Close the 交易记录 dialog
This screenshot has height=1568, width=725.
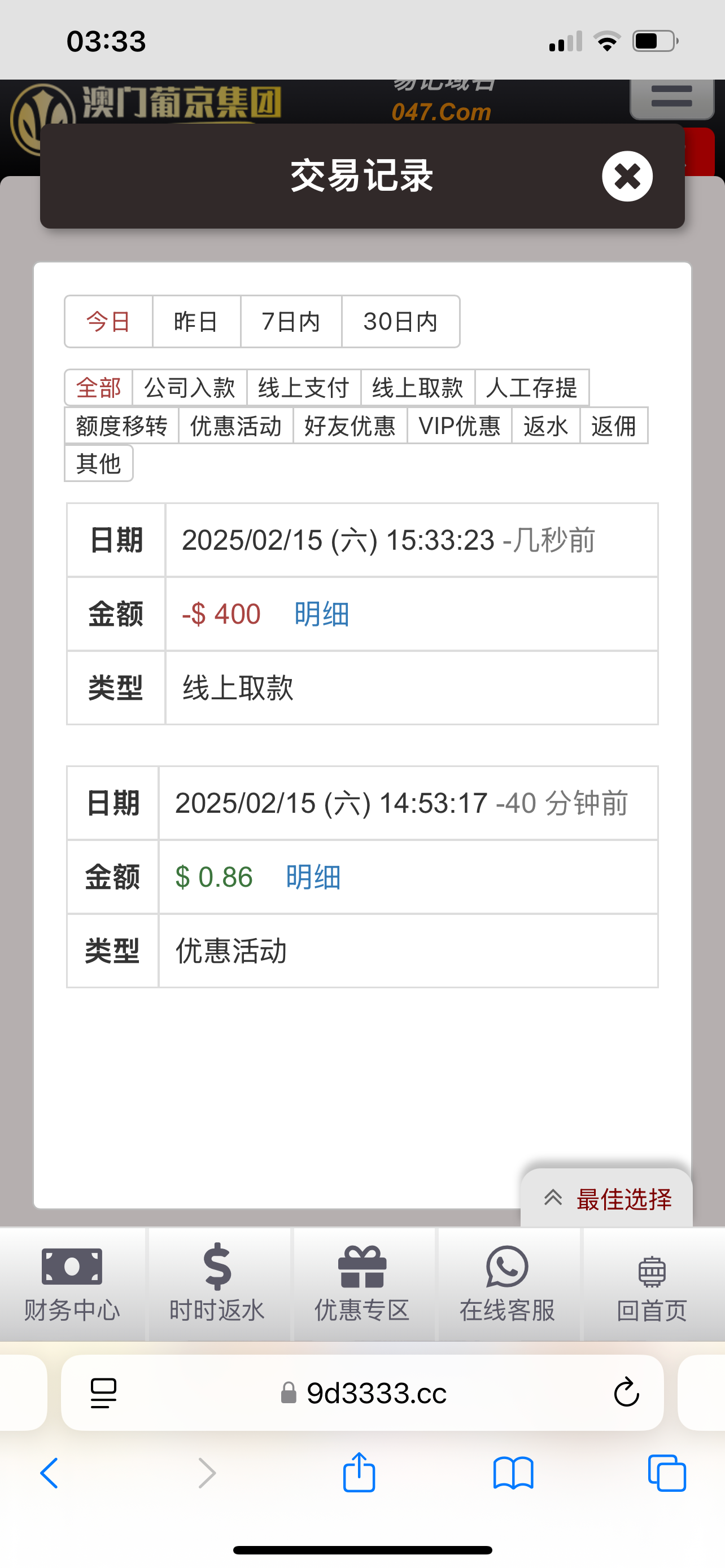click(627, 177)
